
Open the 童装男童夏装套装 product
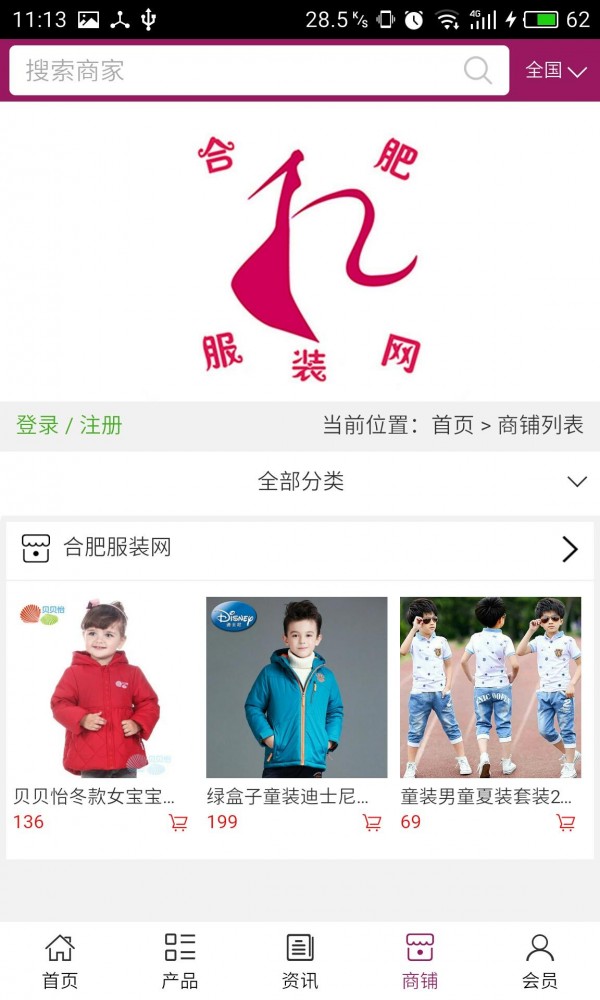[490, 688]
